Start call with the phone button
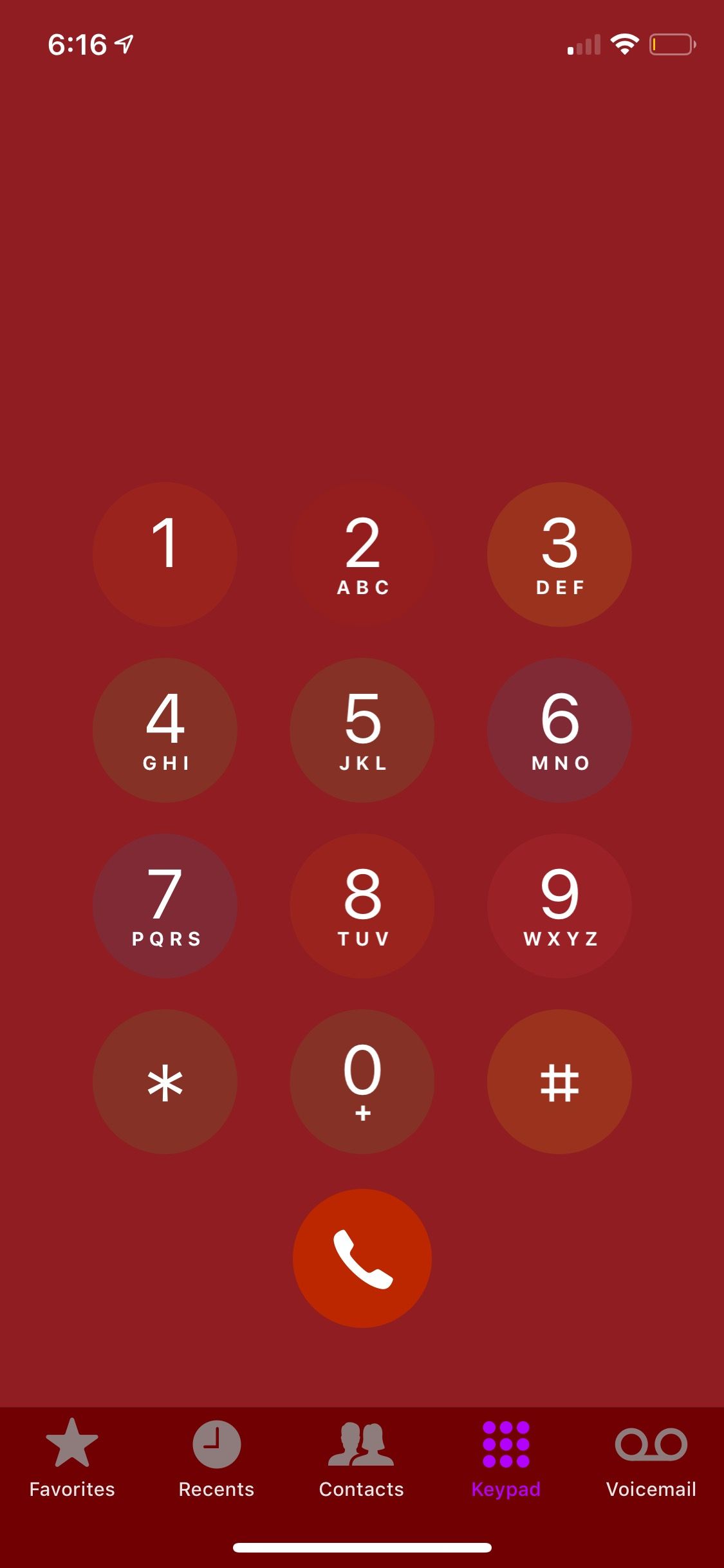This screenshot has height=1568, width=724. pyautogui.click(x=362, y=1258)
